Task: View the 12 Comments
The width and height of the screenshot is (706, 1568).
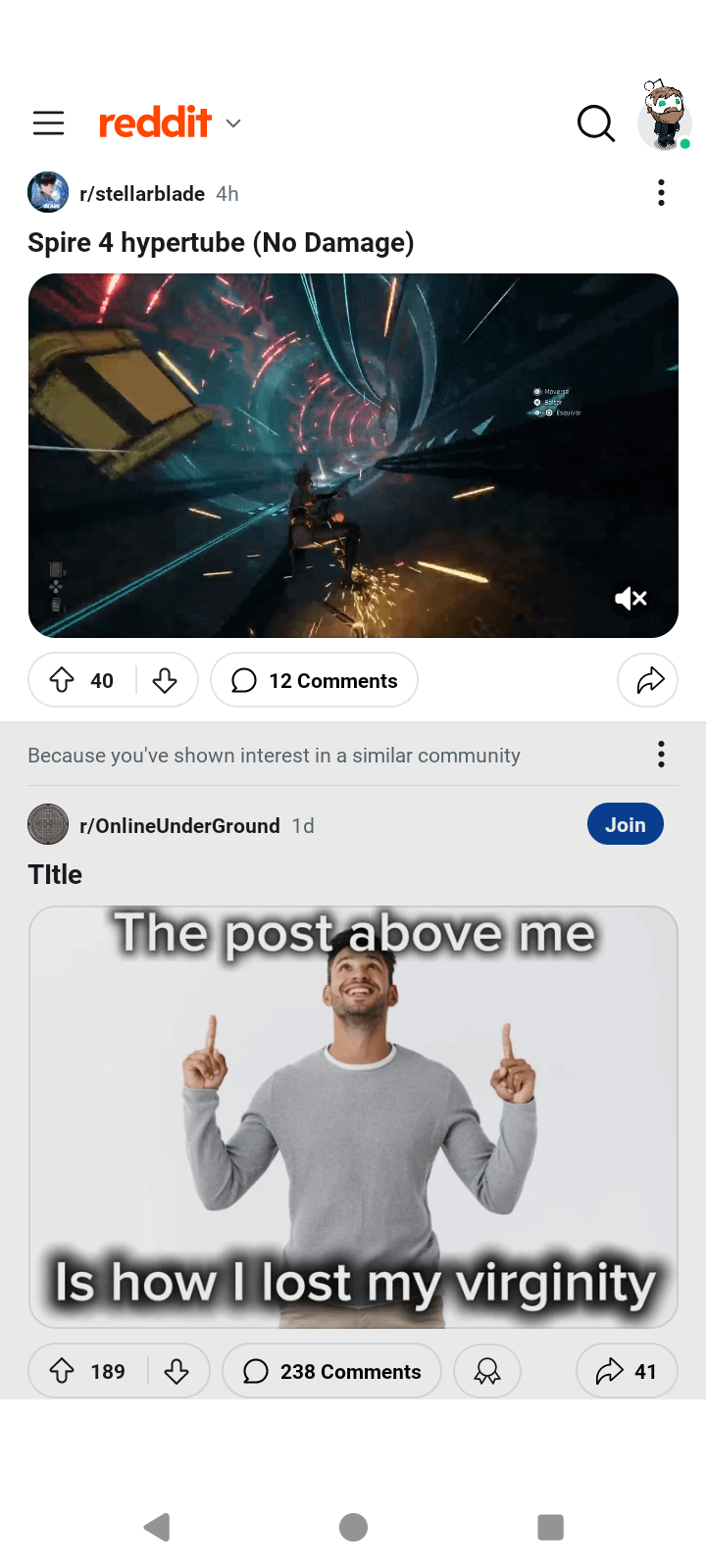Action: [x=314, y=680]
